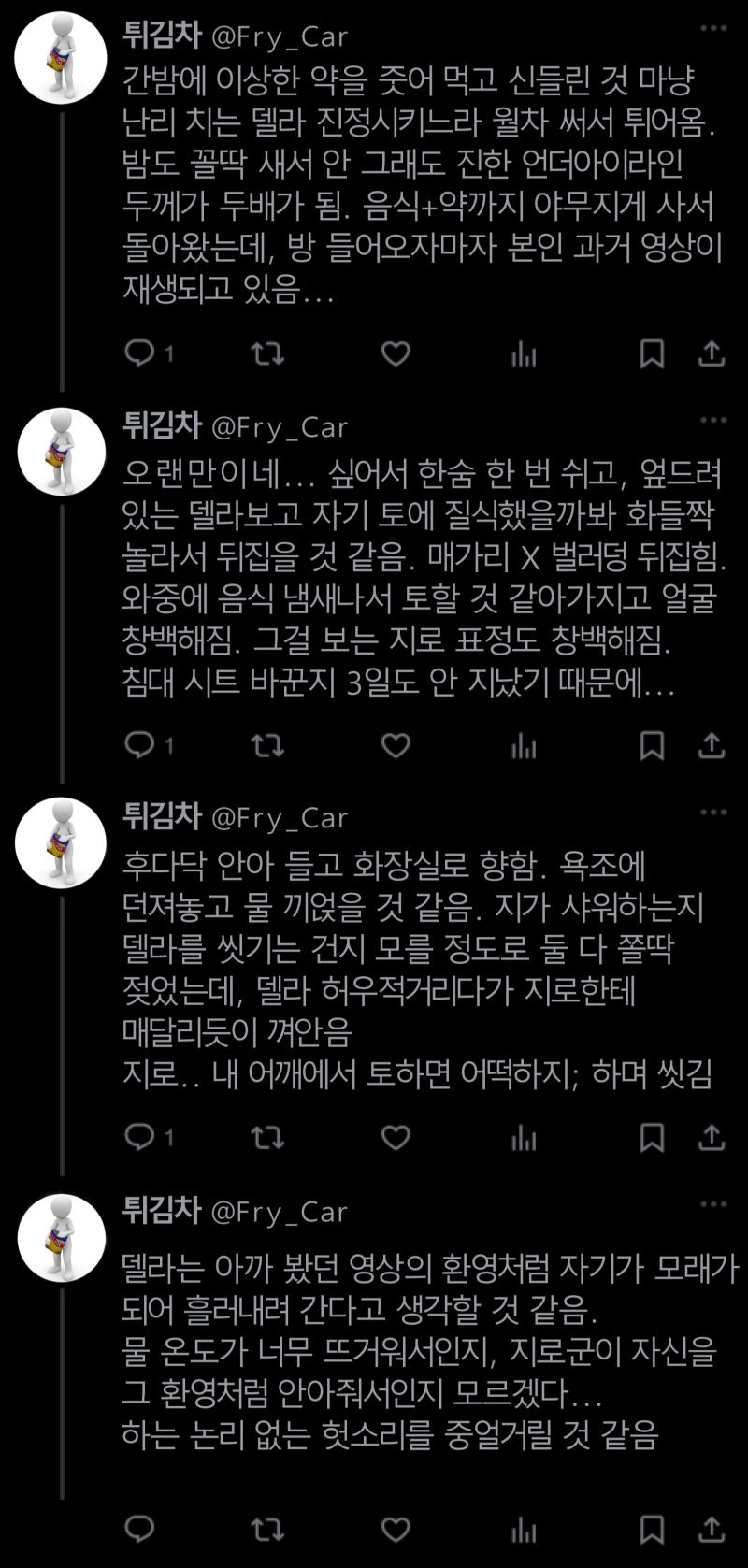This screenshot has width=748, height=1568.
Task: Bookmark the tweet starting '델라는 아까'
Action: [652, 1529]
